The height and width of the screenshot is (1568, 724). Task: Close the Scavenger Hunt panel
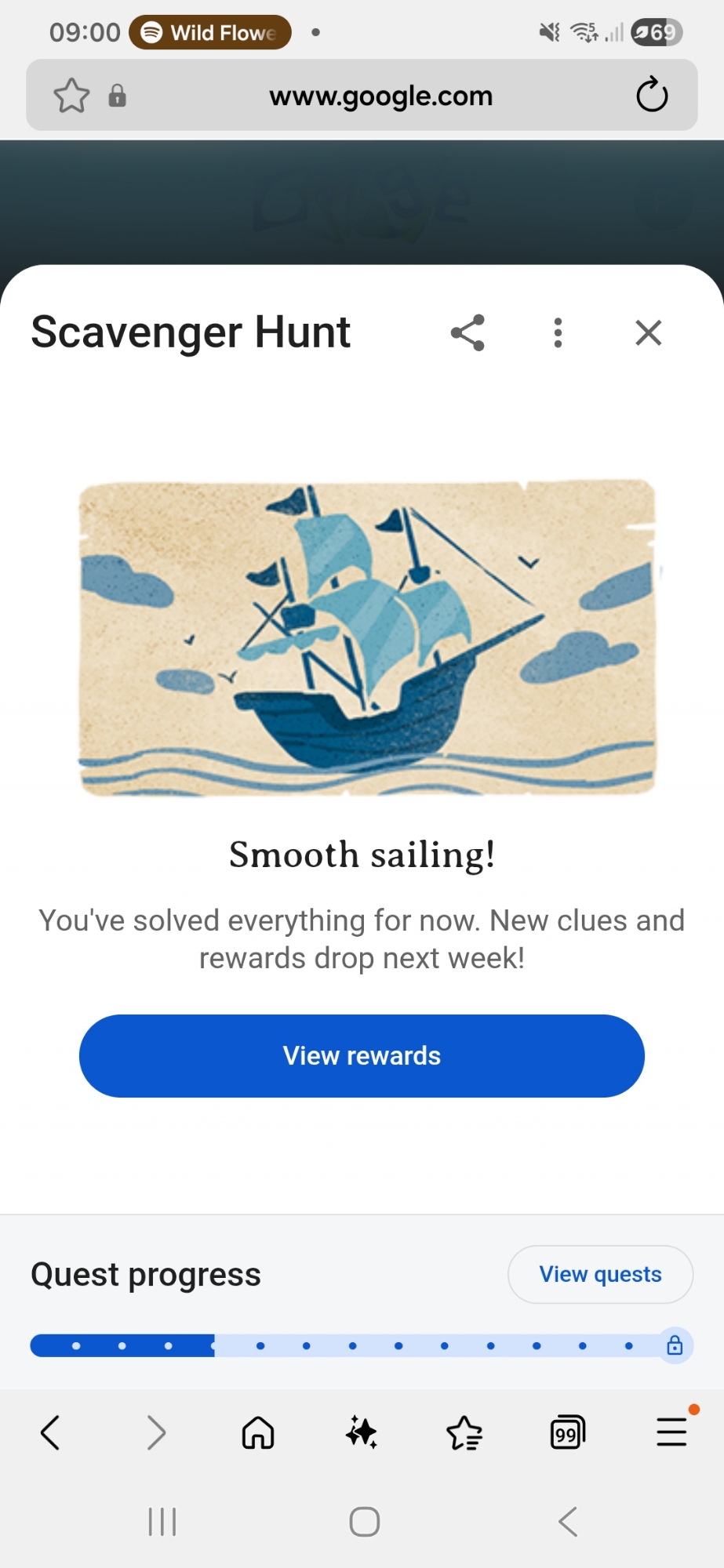pos(649,333)
